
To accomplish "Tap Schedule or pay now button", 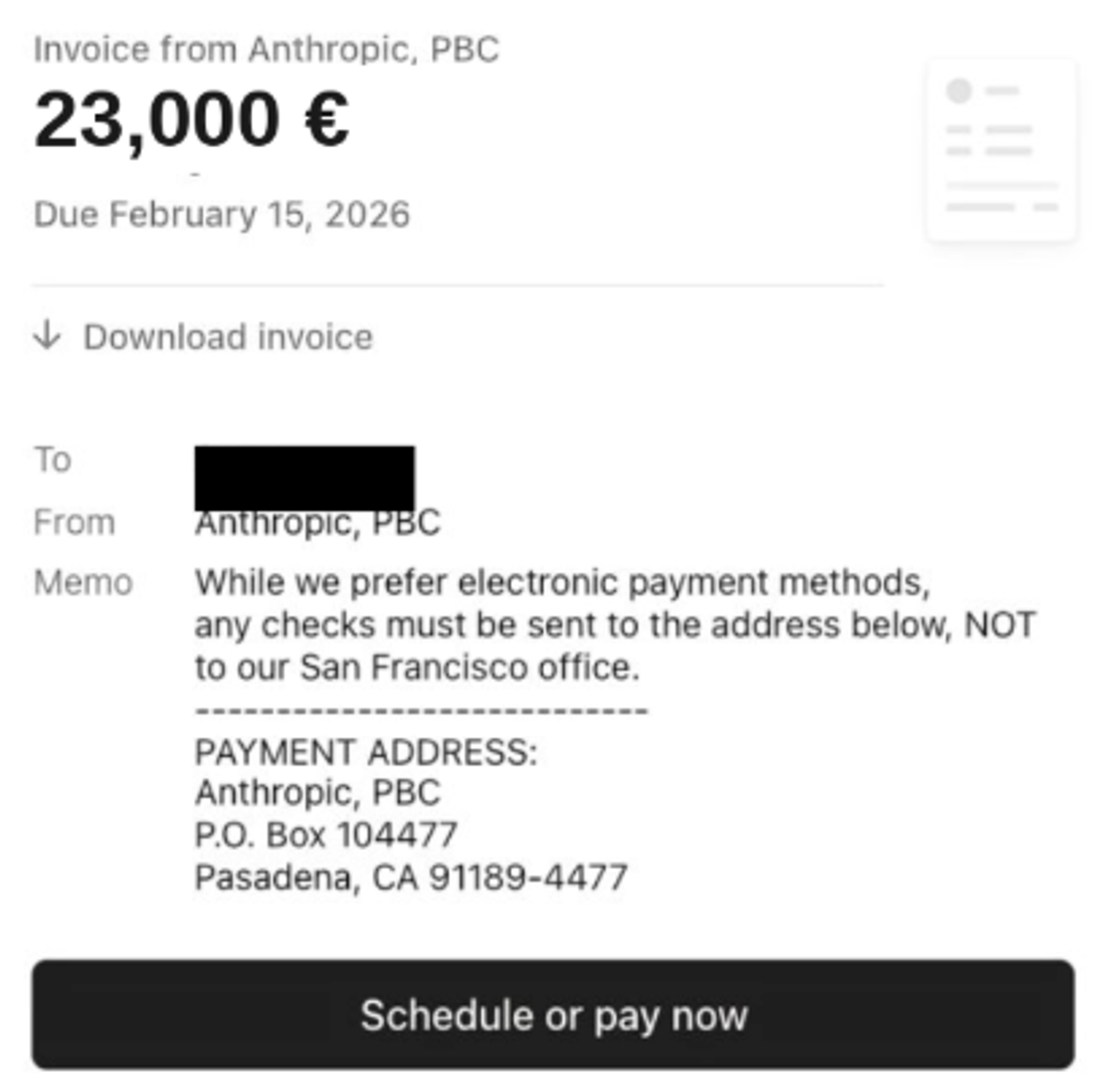I will (553, 1015).
